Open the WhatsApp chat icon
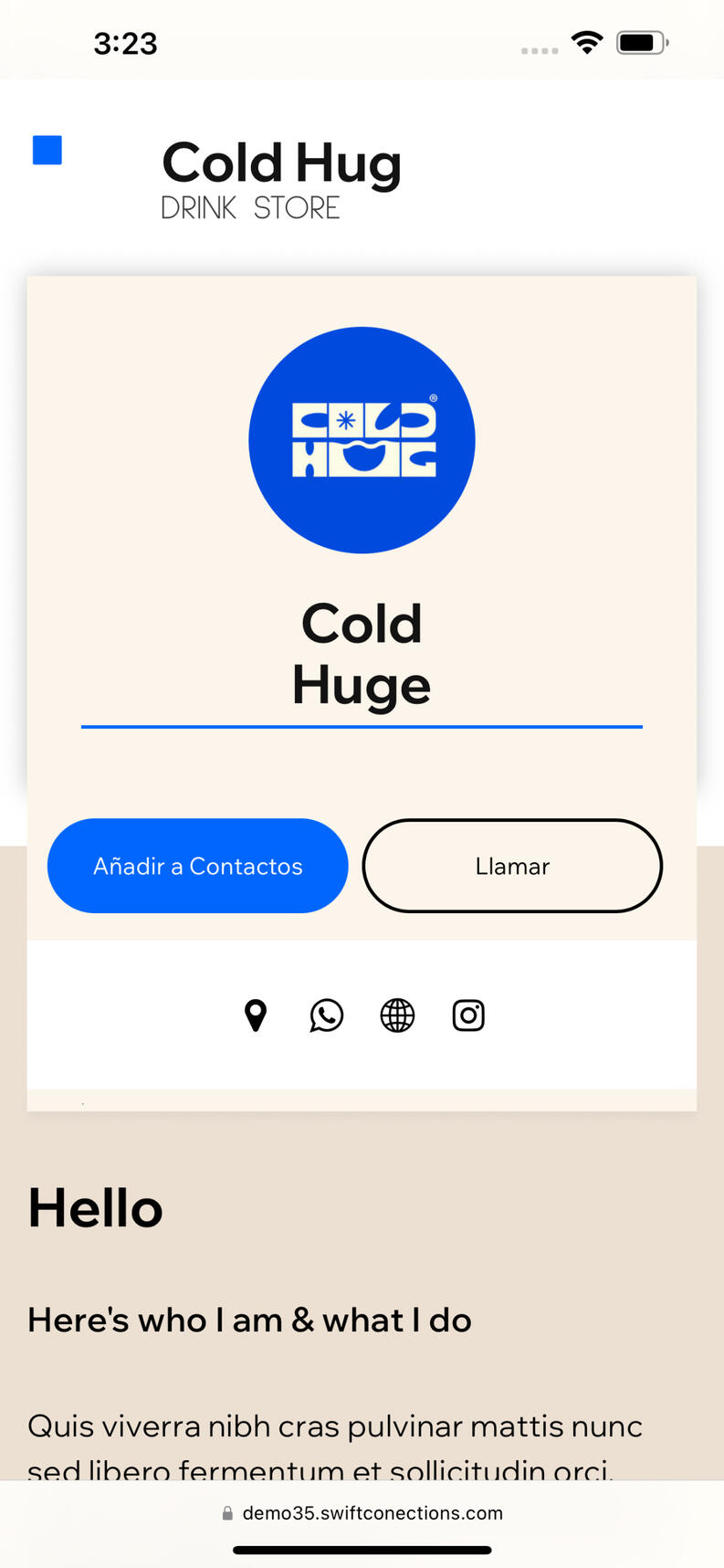 (326, 1016)
